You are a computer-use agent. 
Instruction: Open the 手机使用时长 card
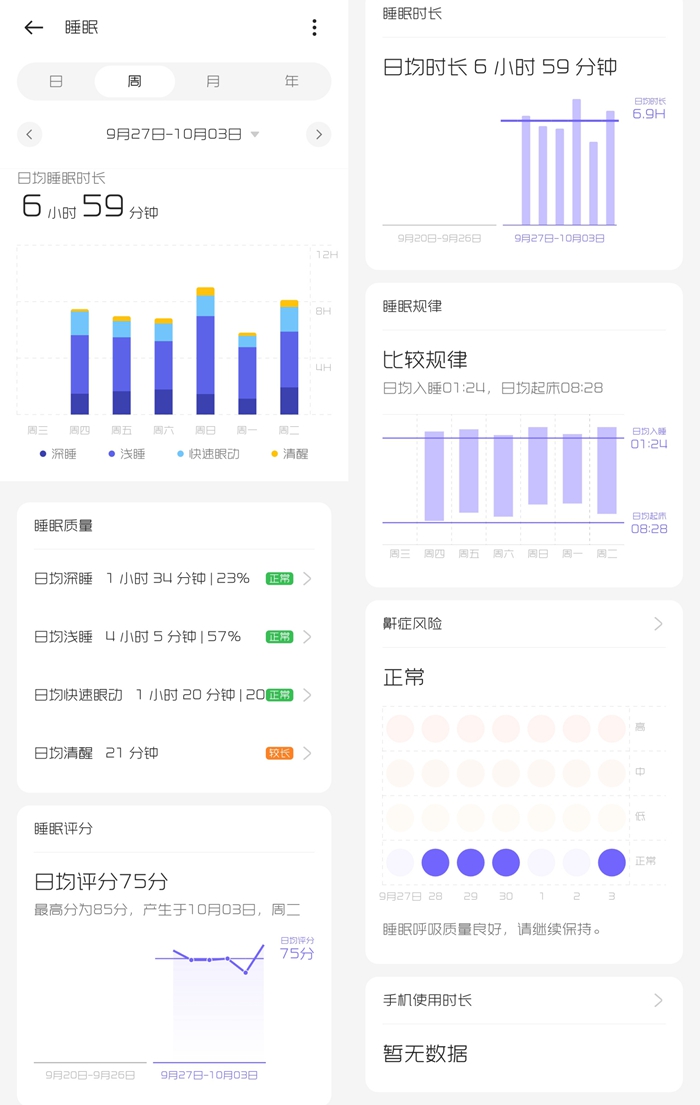[523, 1000]
